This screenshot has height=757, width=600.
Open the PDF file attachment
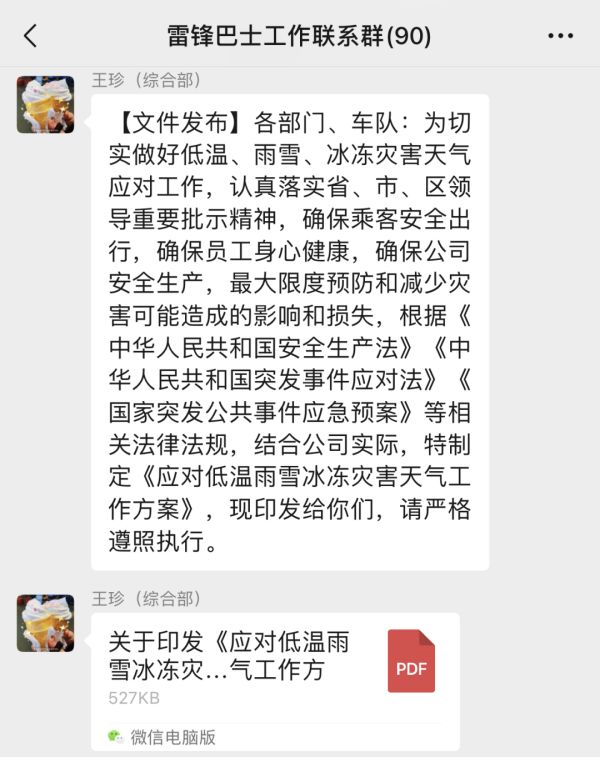click(x=275, y=665)
